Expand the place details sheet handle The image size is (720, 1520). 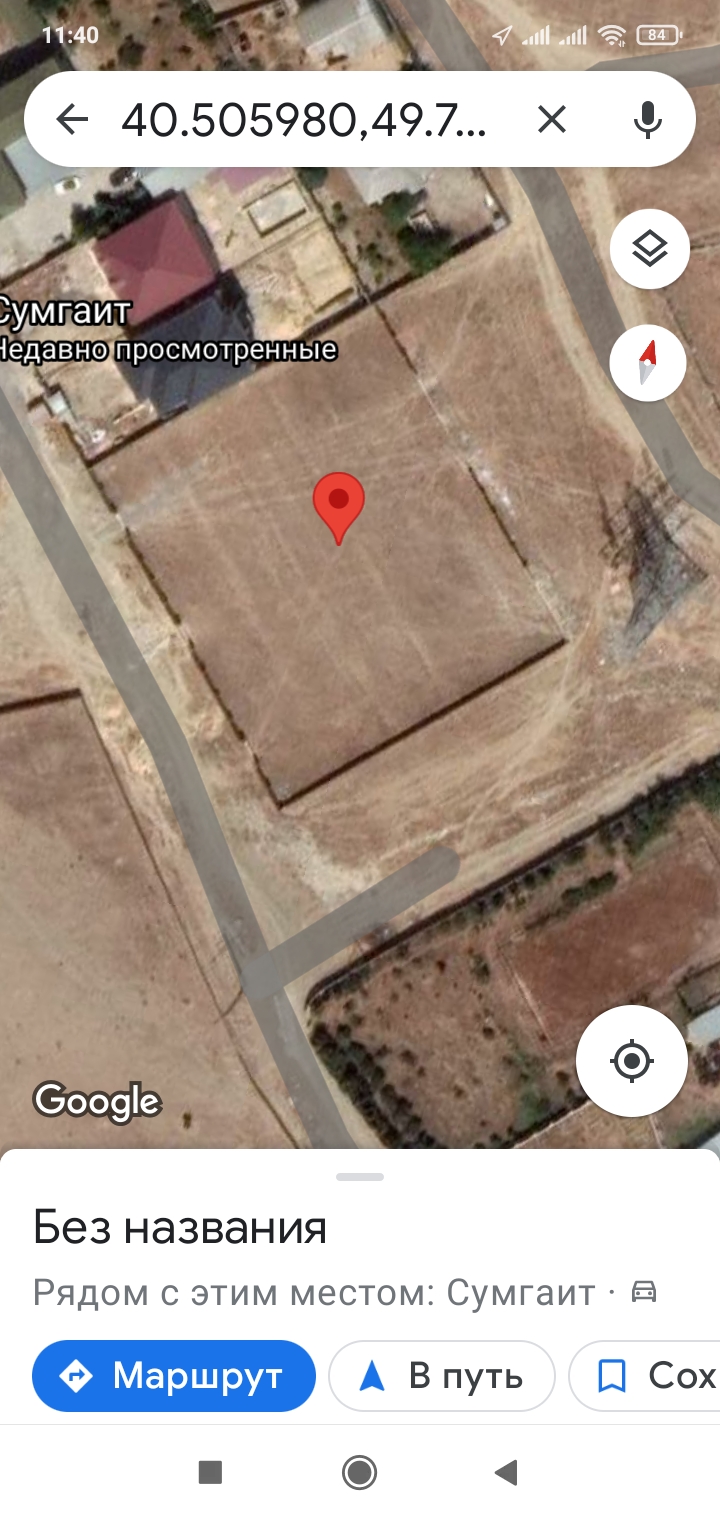click(x=360, y=1176)
